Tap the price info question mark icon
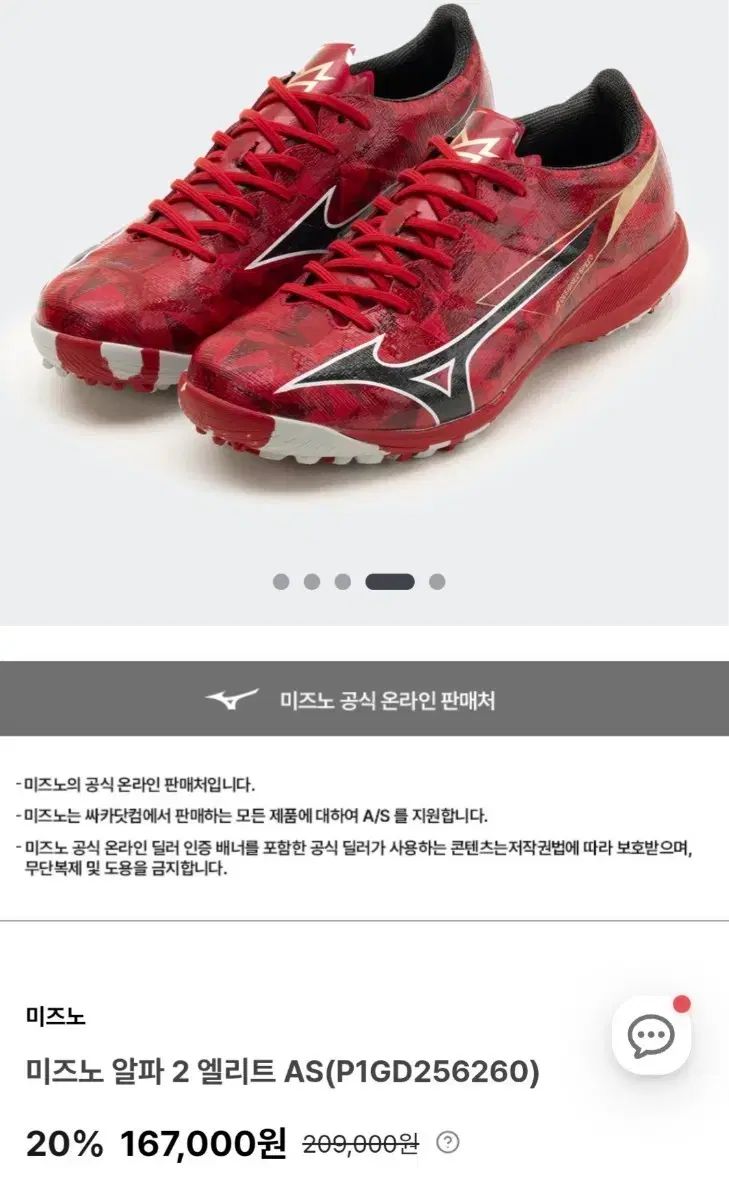Viewport: 729px width, 1200px height. point(449,1142)
